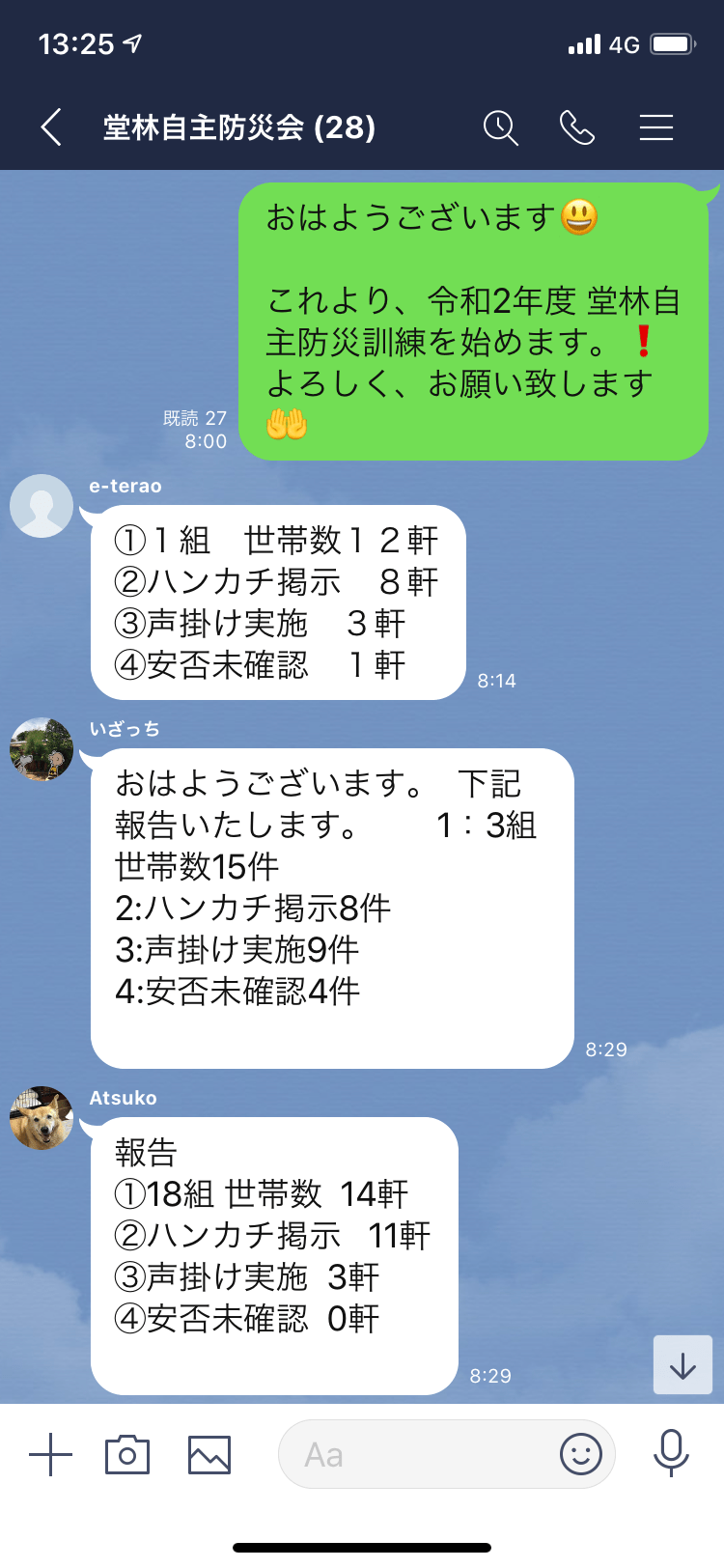Open いざっち's profile picture
724x1568 pixels.
click(42, 749)
